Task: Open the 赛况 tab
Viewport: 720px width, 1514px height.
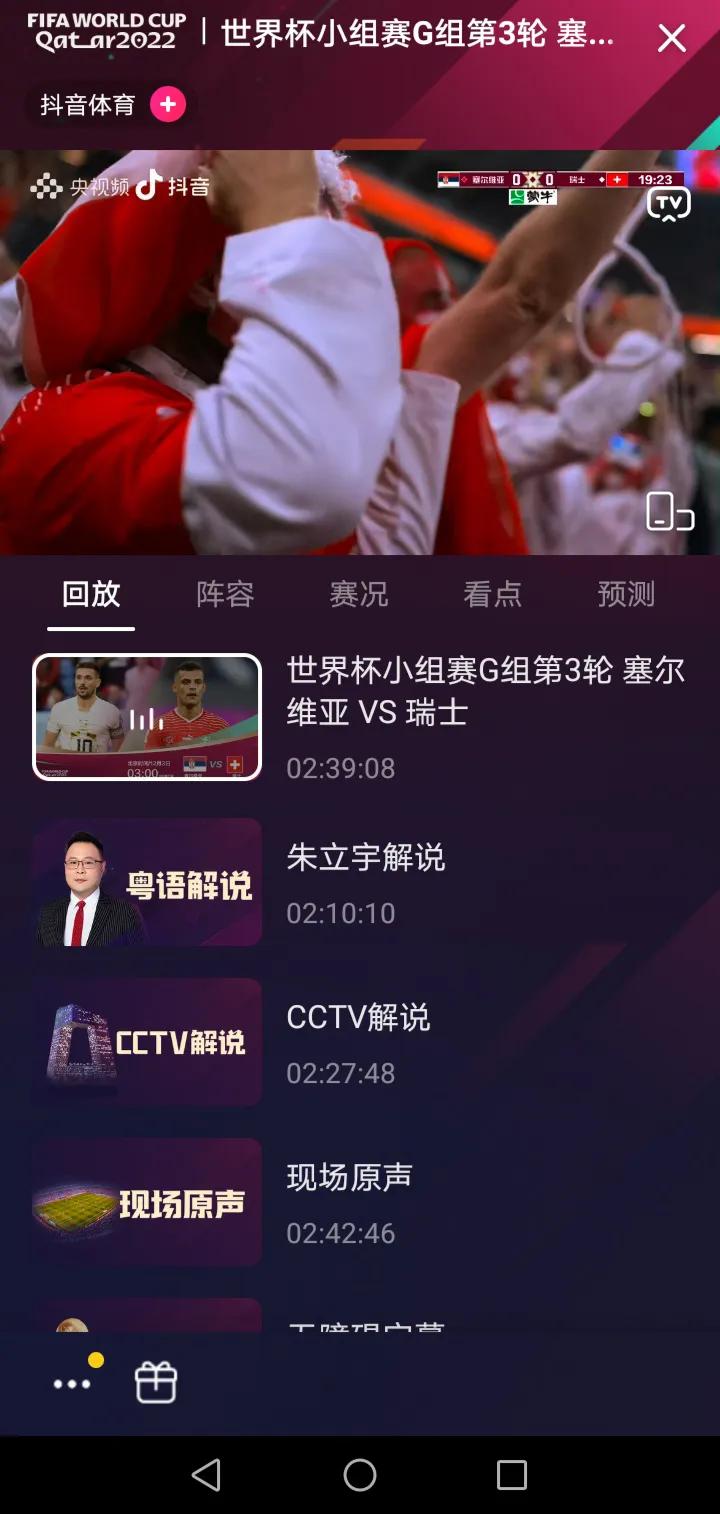Action: point(359,593)
